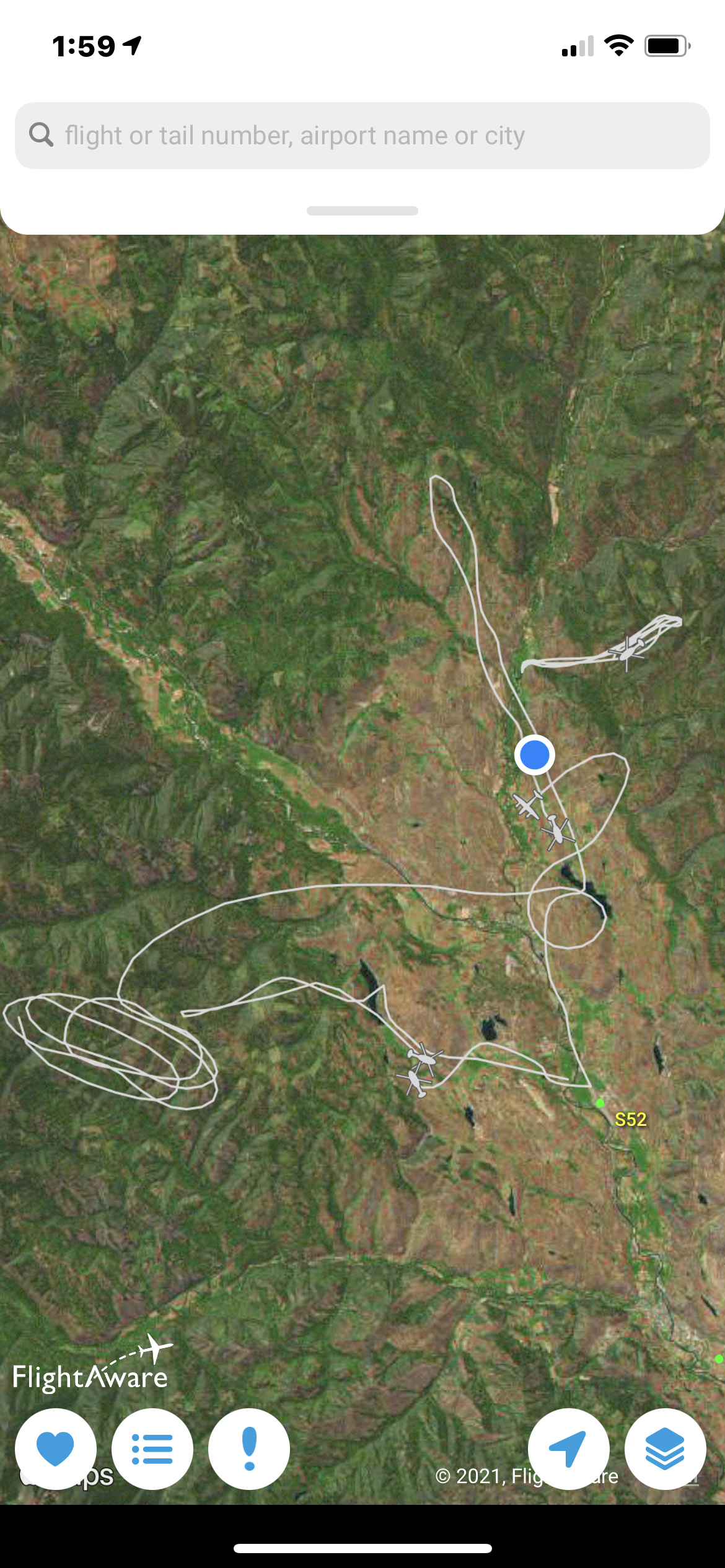Open the map layers options
The height and width of the screenshot is (1568, 725).
pyautogui.click(x=665, y=1448)
